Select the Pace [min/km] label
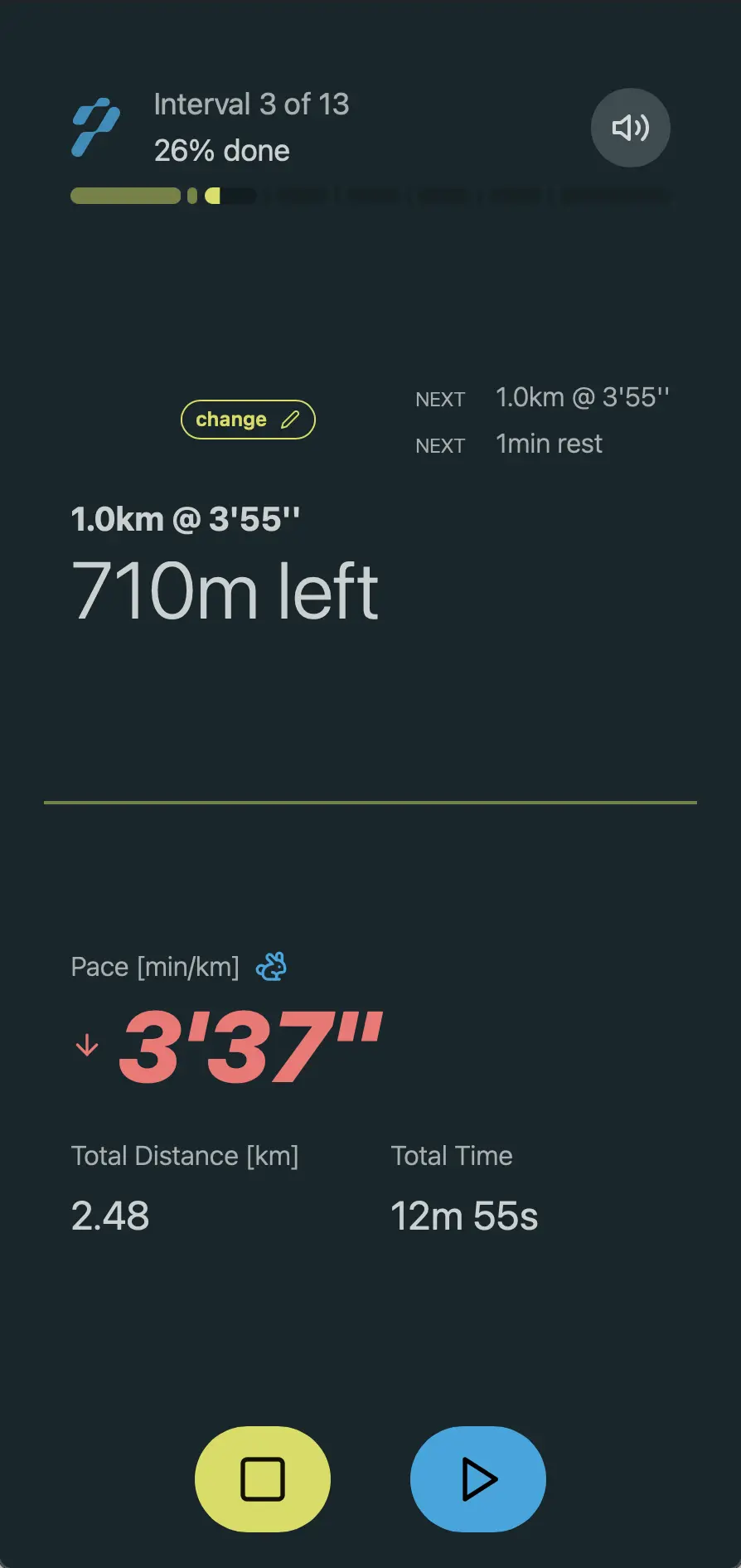The image size is (741, 1568). pos(155,965)
